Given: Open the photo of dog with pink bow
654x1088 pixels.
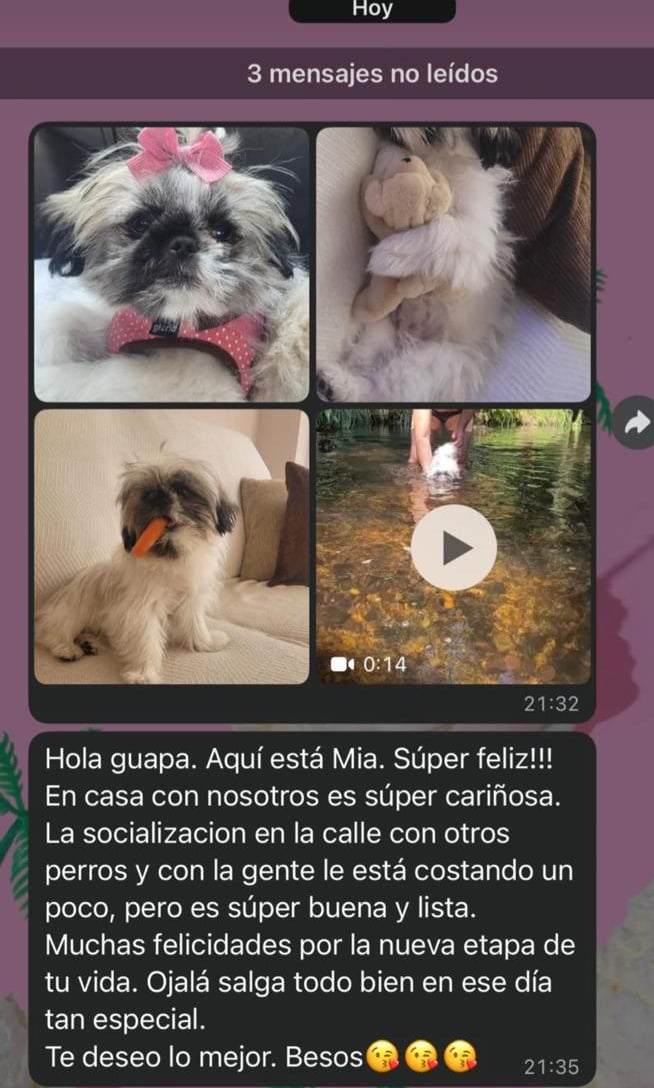Looking at the screenshot, I should 172,264.
